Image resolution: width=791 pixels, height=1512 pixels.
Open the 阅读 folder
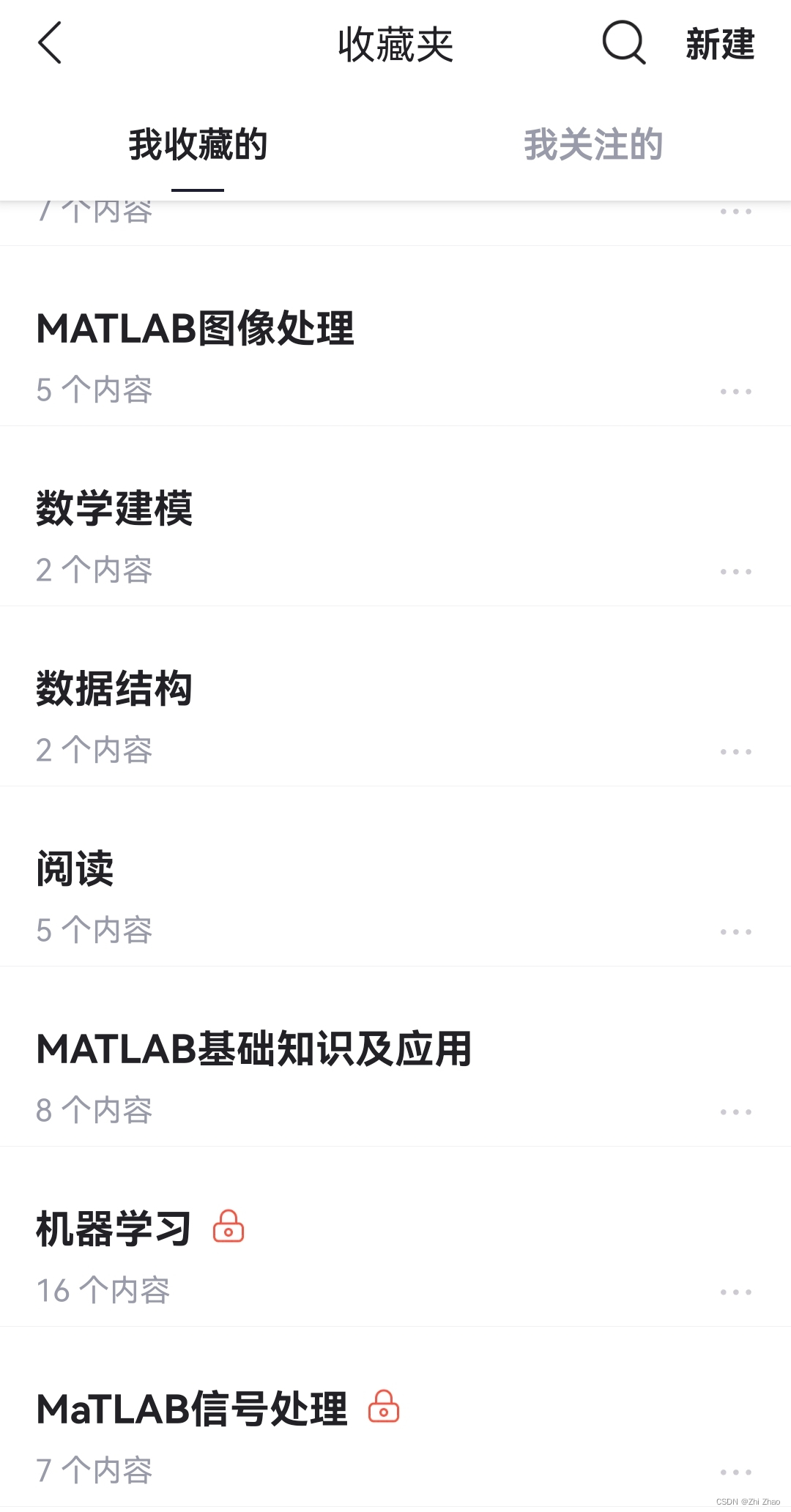pos(75,869)
